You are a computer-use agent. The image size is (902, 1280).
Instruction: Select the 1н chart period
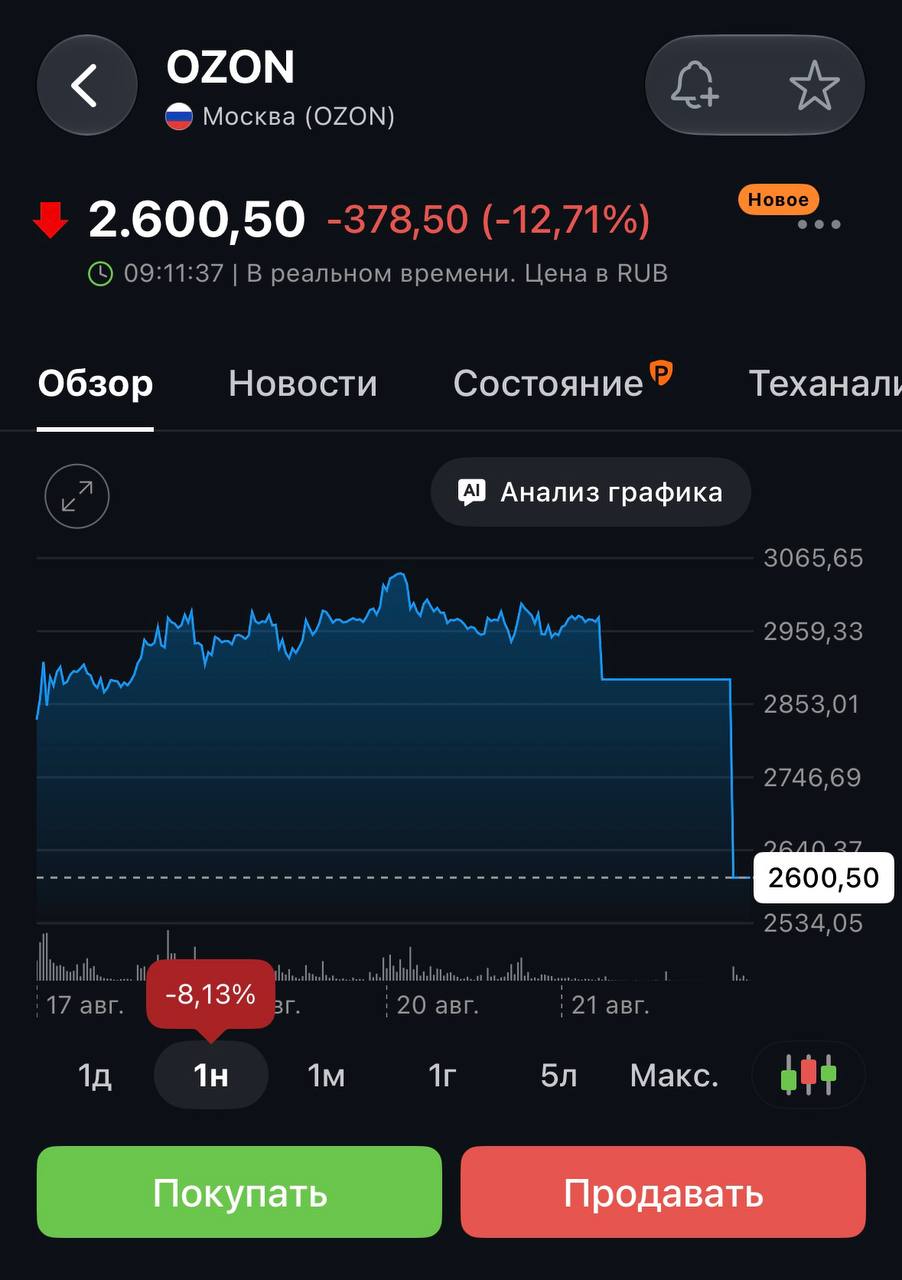[x=211, y=1075]
